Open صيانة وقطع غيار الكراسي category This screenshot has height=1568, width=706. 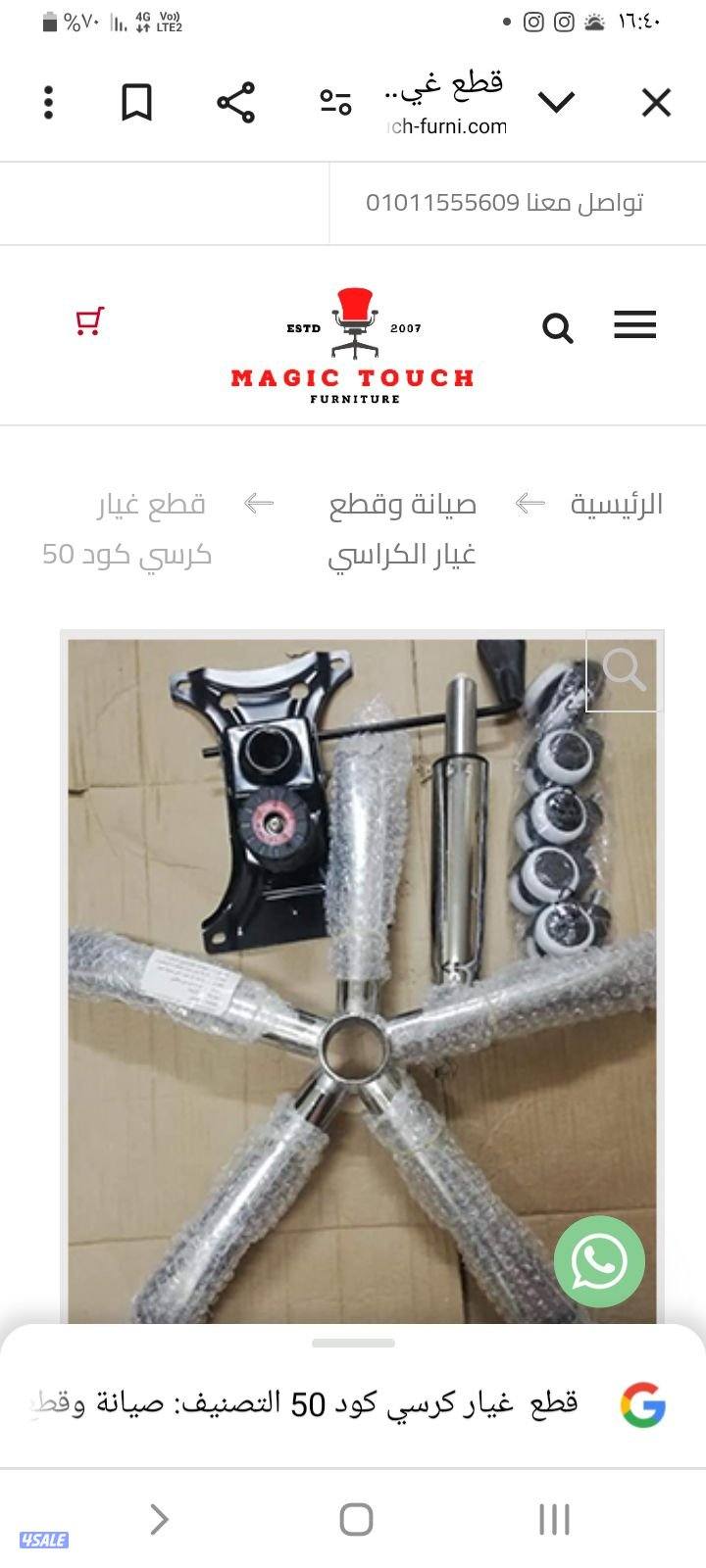click(x=404, y=529)
